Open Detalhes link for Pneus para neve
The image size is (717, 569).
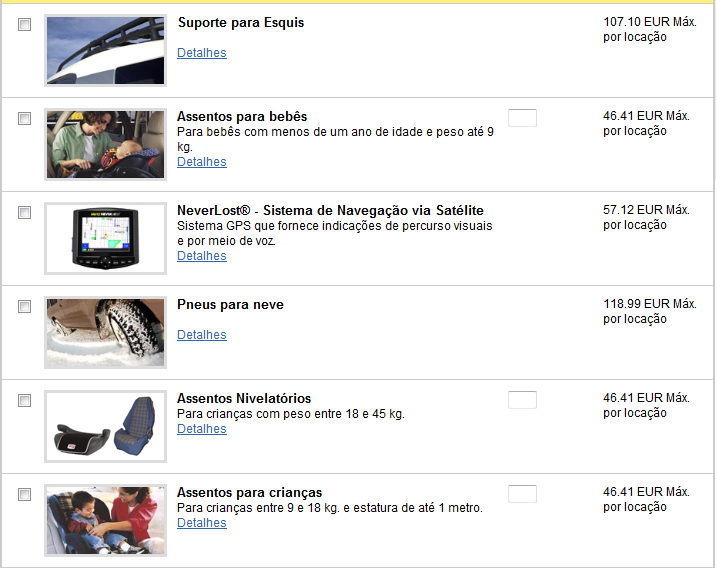pos(202,335)
